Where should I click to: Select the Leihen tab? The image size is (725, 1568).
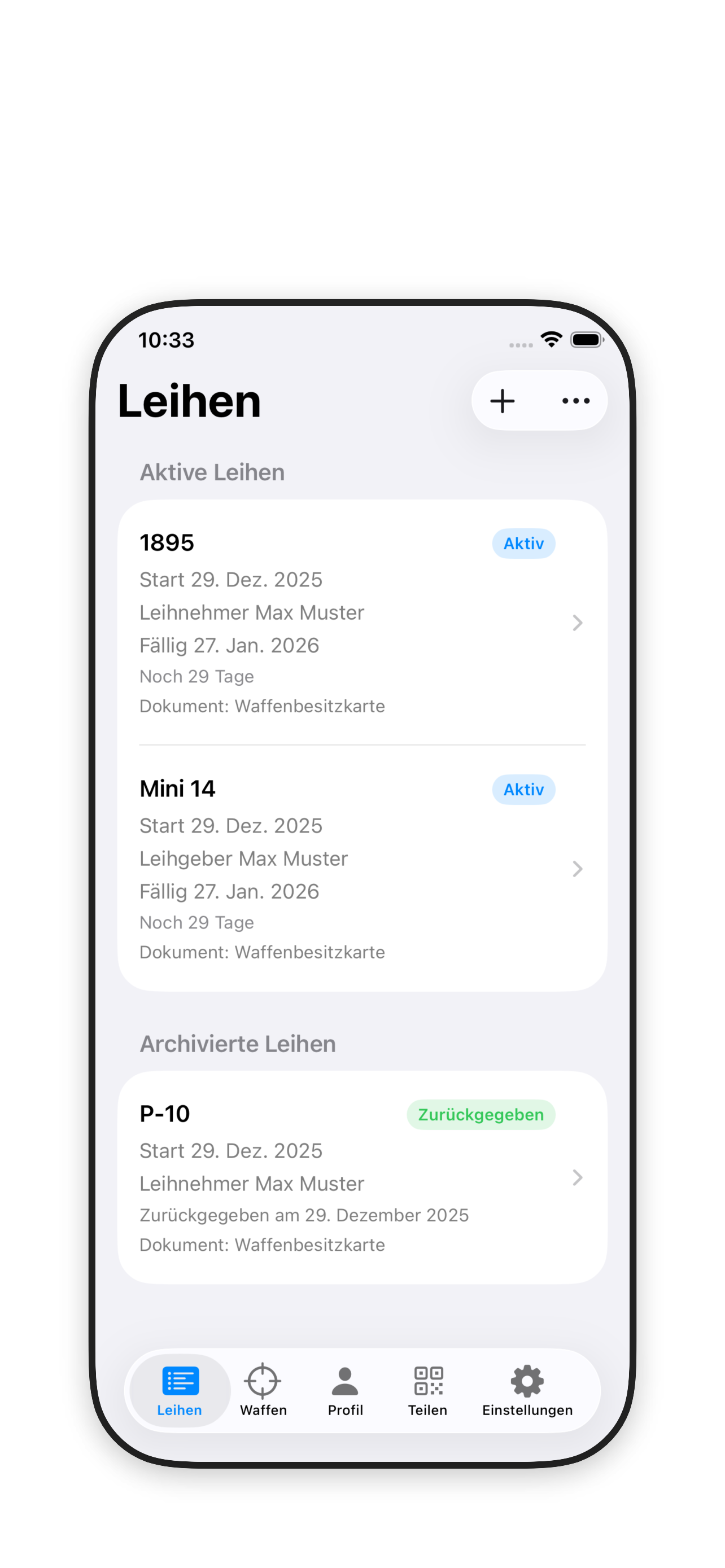180,1390
